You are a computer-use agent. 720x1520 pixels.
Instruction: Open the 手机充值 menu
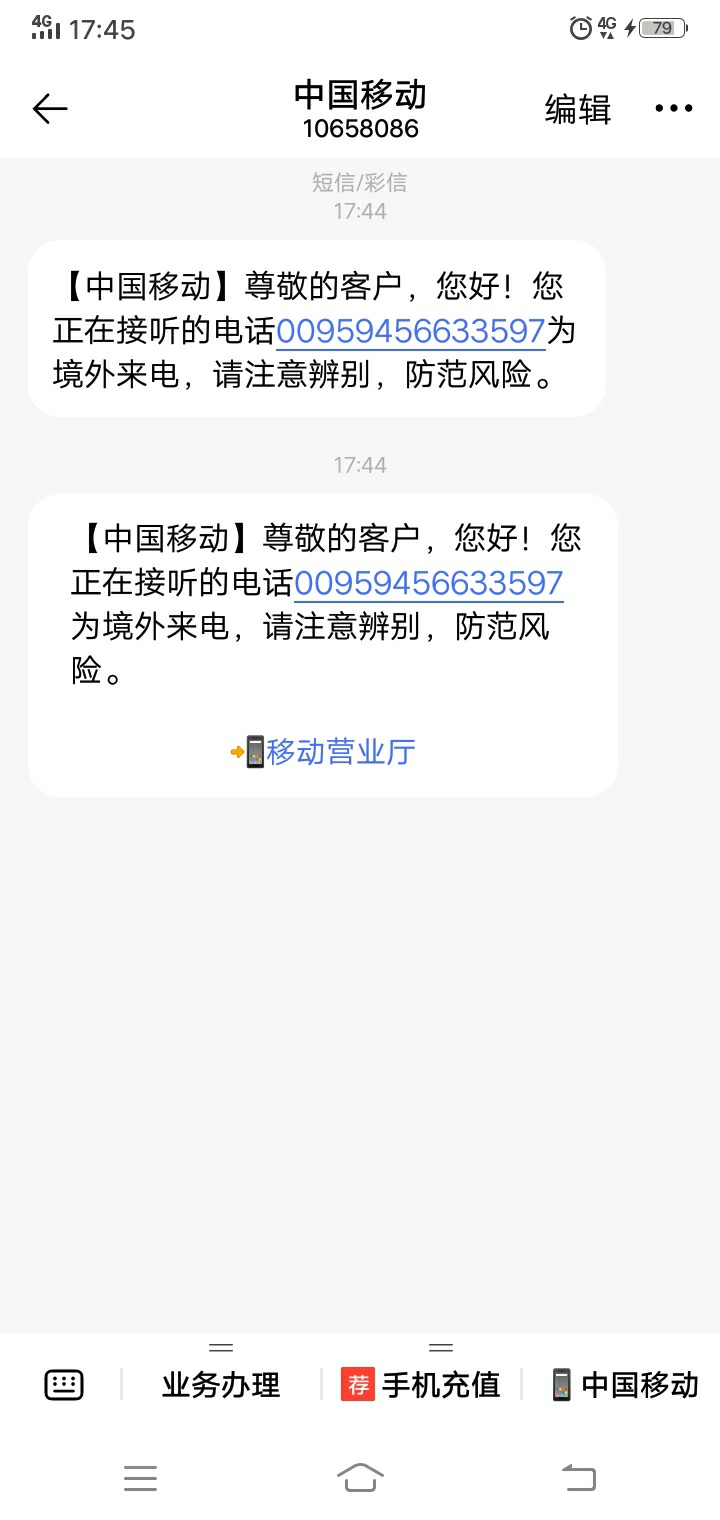(421, 1385)
